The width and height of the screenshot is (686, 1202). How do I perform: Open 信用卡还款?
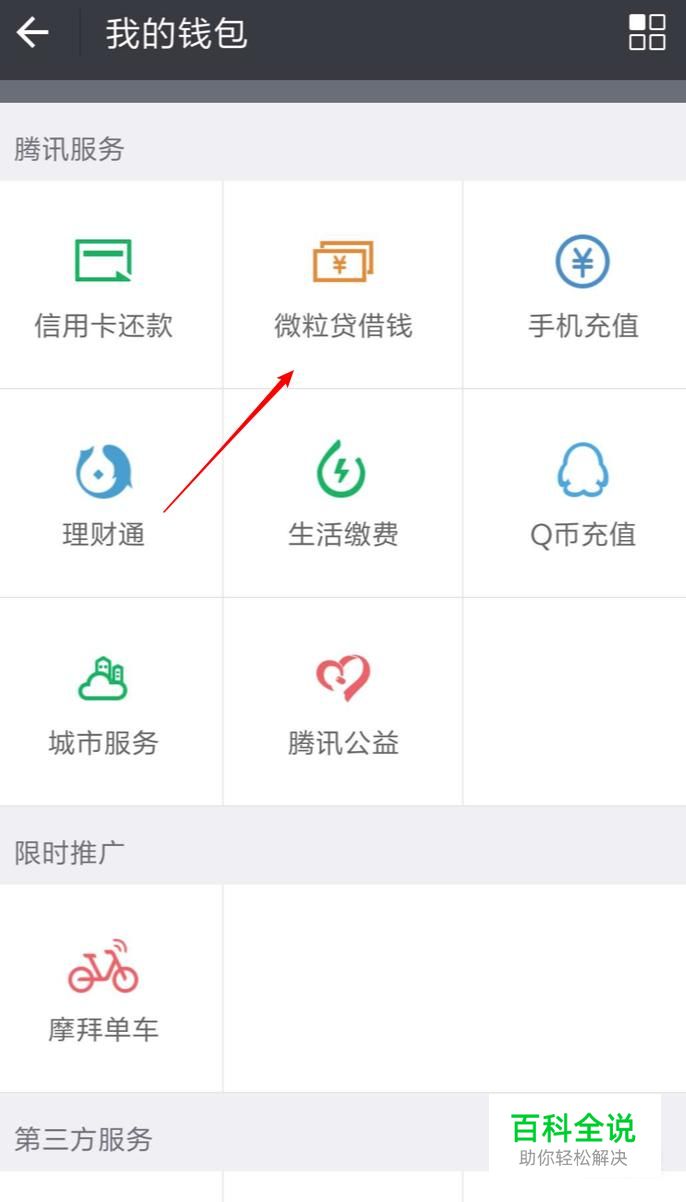click(104, 285)
